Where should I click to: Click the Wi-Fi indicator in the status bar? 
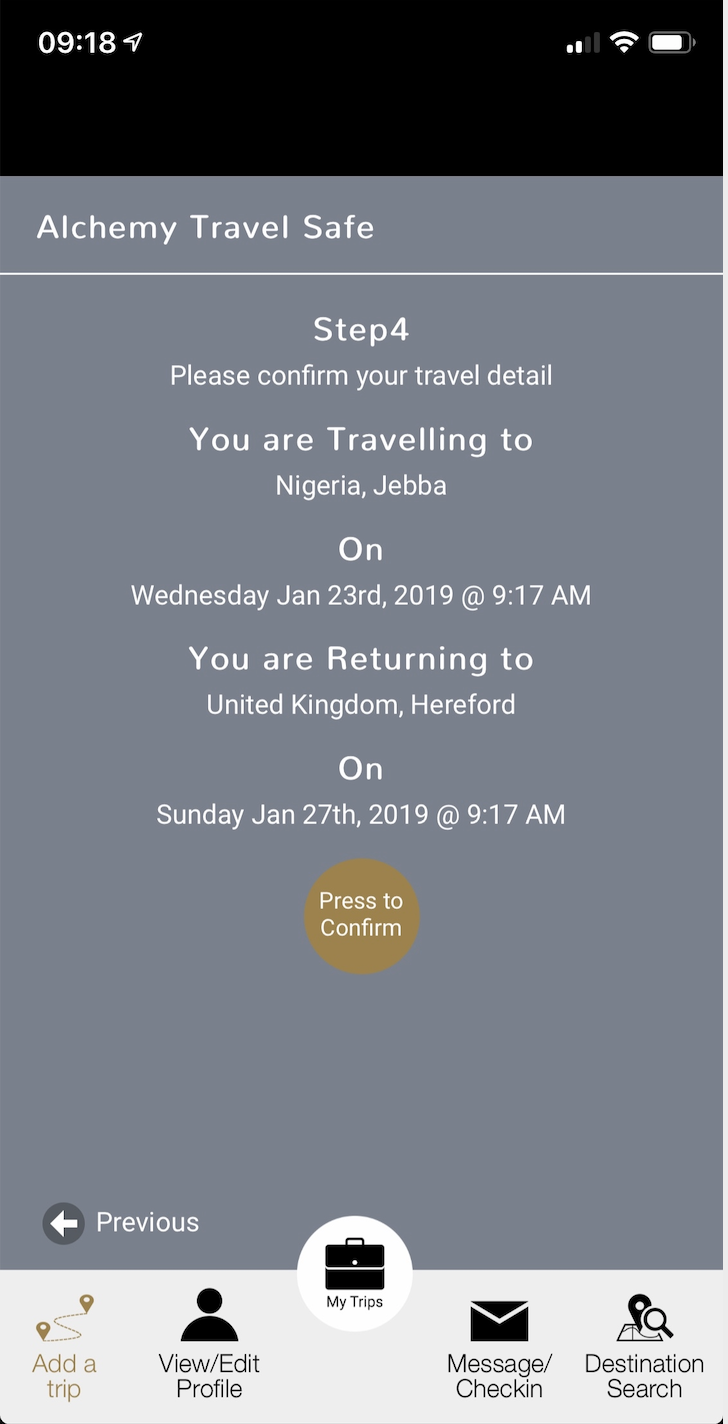[625, 42]
